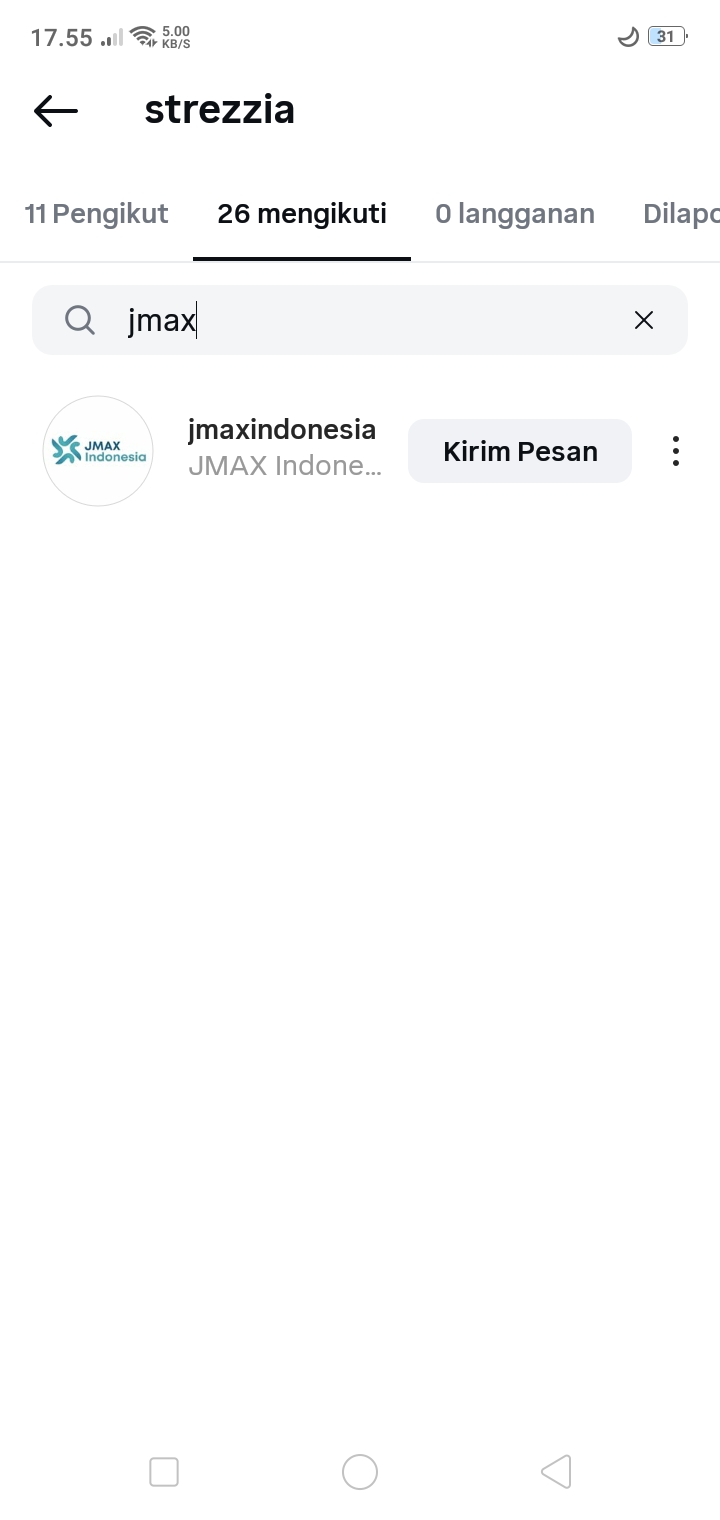Open the 0 langganan tab
Image resolution: width=720 pixels, height=1520 pixels.
(x=514, y=214)
